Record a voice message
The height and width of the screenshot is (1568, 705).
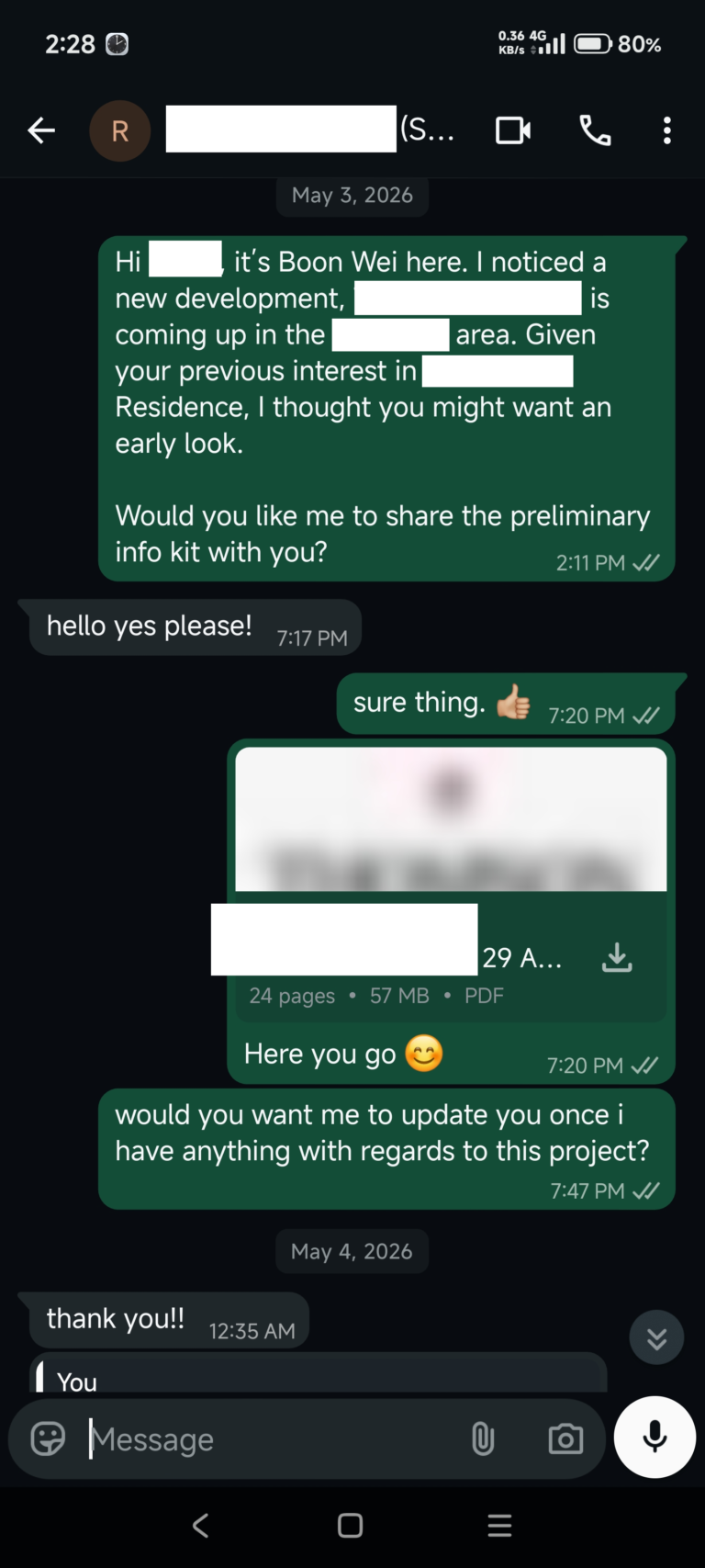click(x=655, y=1438)
